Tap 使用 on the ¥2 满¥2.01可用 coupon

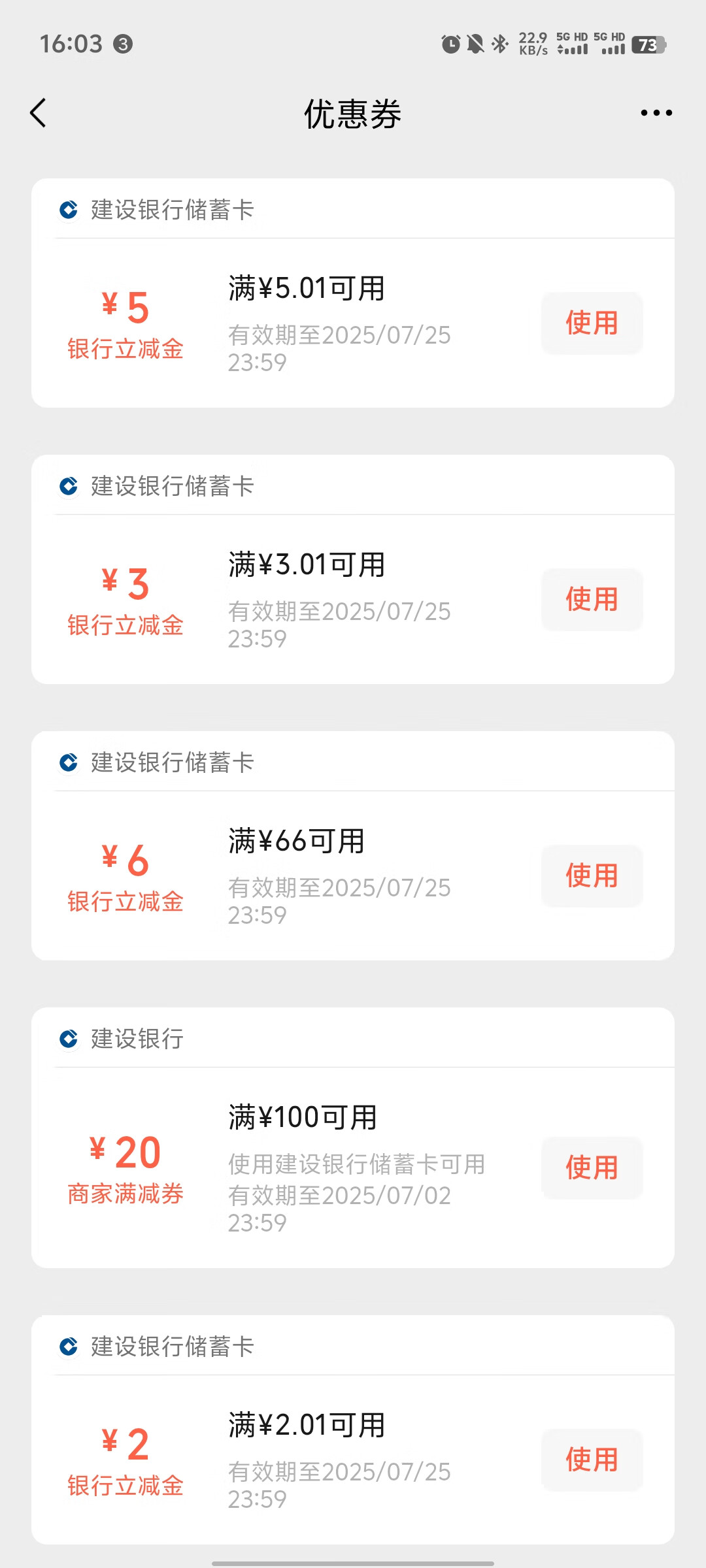point(592,1460)
